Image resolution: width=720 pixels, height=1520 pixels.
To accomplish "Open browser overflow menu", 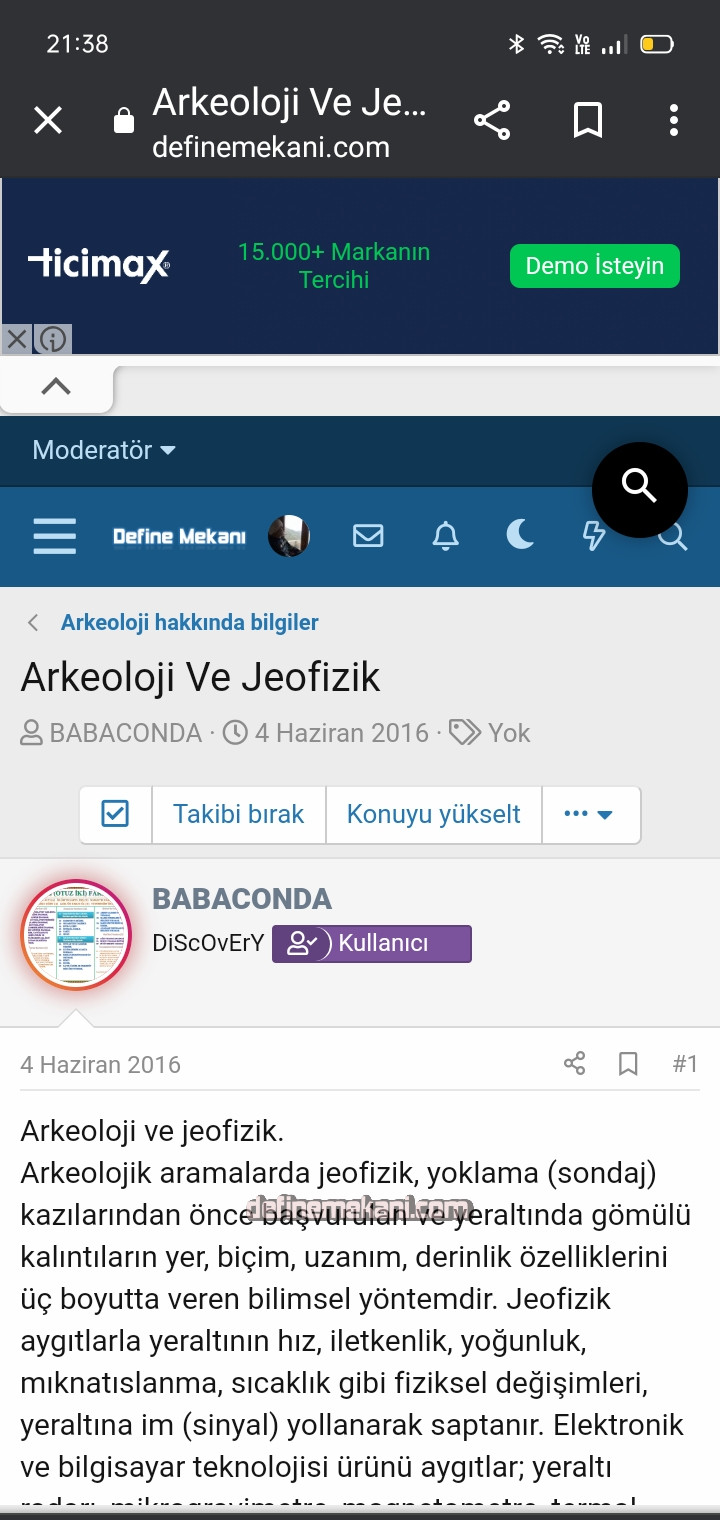I will pos(674,121).
